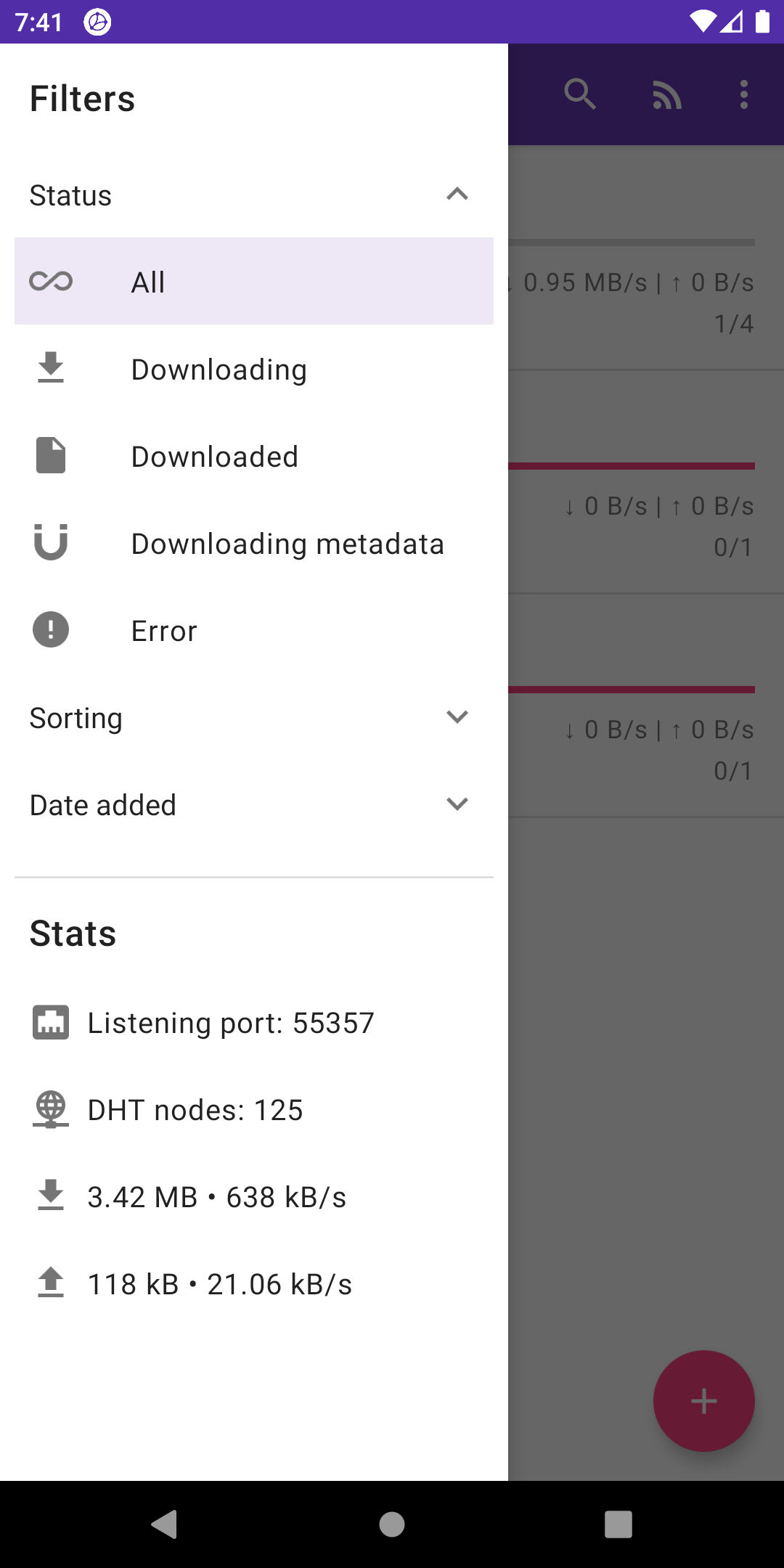The image size is (784, 1568).
Task: Open the overflow menu
Action: click(x=744, y=94)
